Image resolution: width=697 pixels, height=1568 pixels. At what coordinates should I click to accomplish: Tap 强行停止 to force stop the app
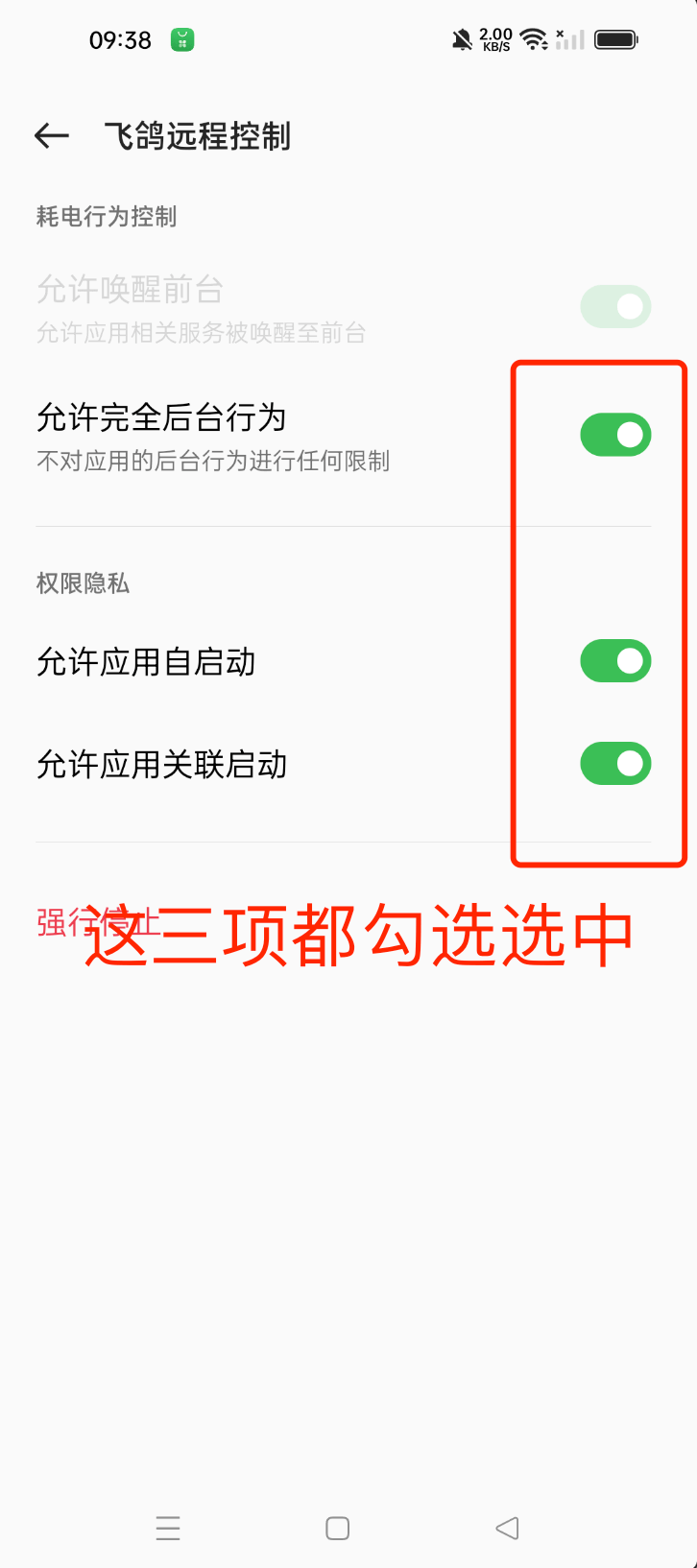pyautogui.click(x=67, y=922)
